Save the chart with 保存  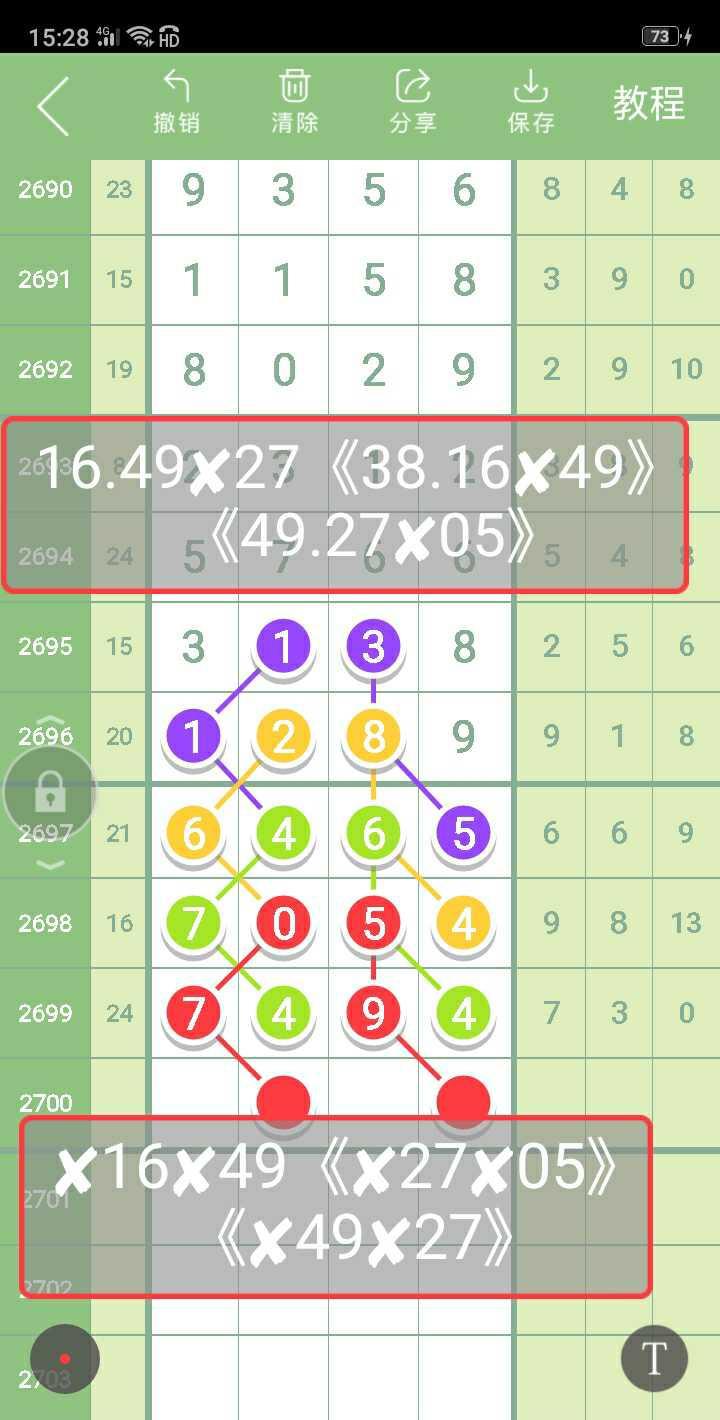click(x=531, y=102)
